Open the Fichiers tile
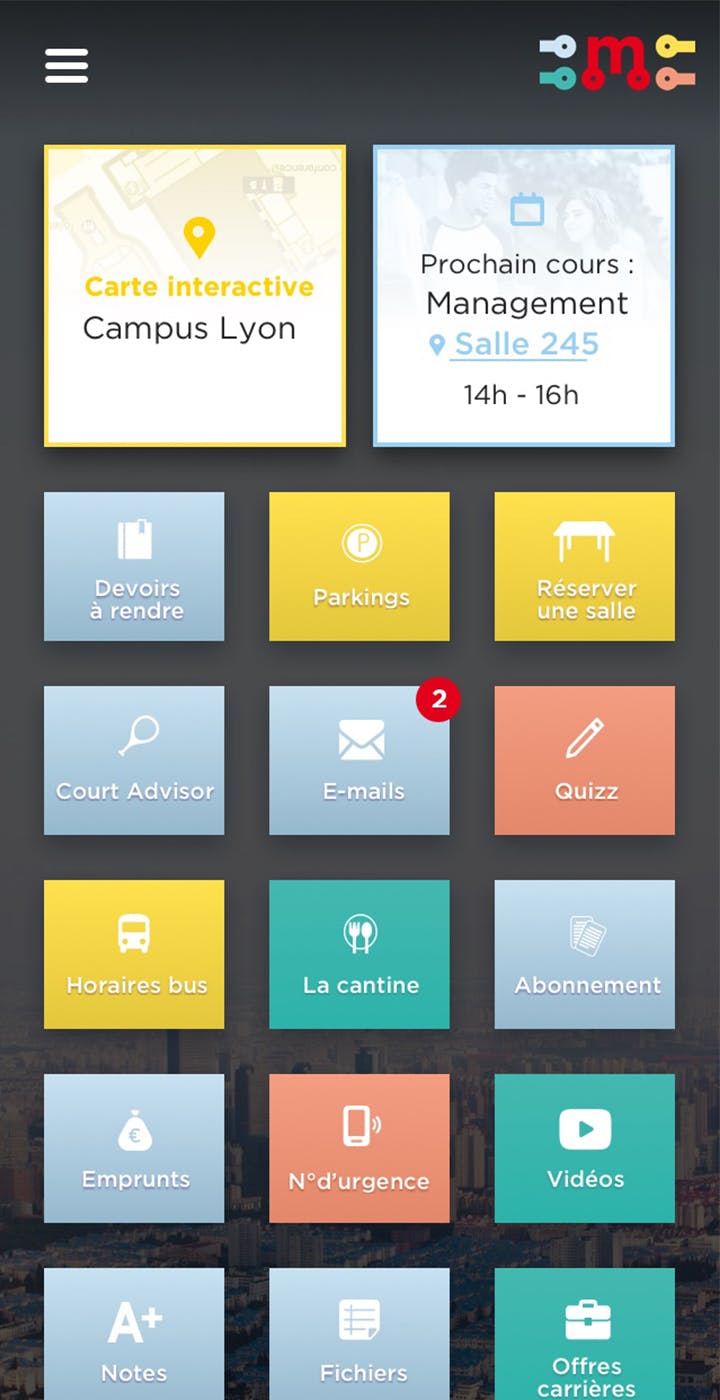 359,1336
